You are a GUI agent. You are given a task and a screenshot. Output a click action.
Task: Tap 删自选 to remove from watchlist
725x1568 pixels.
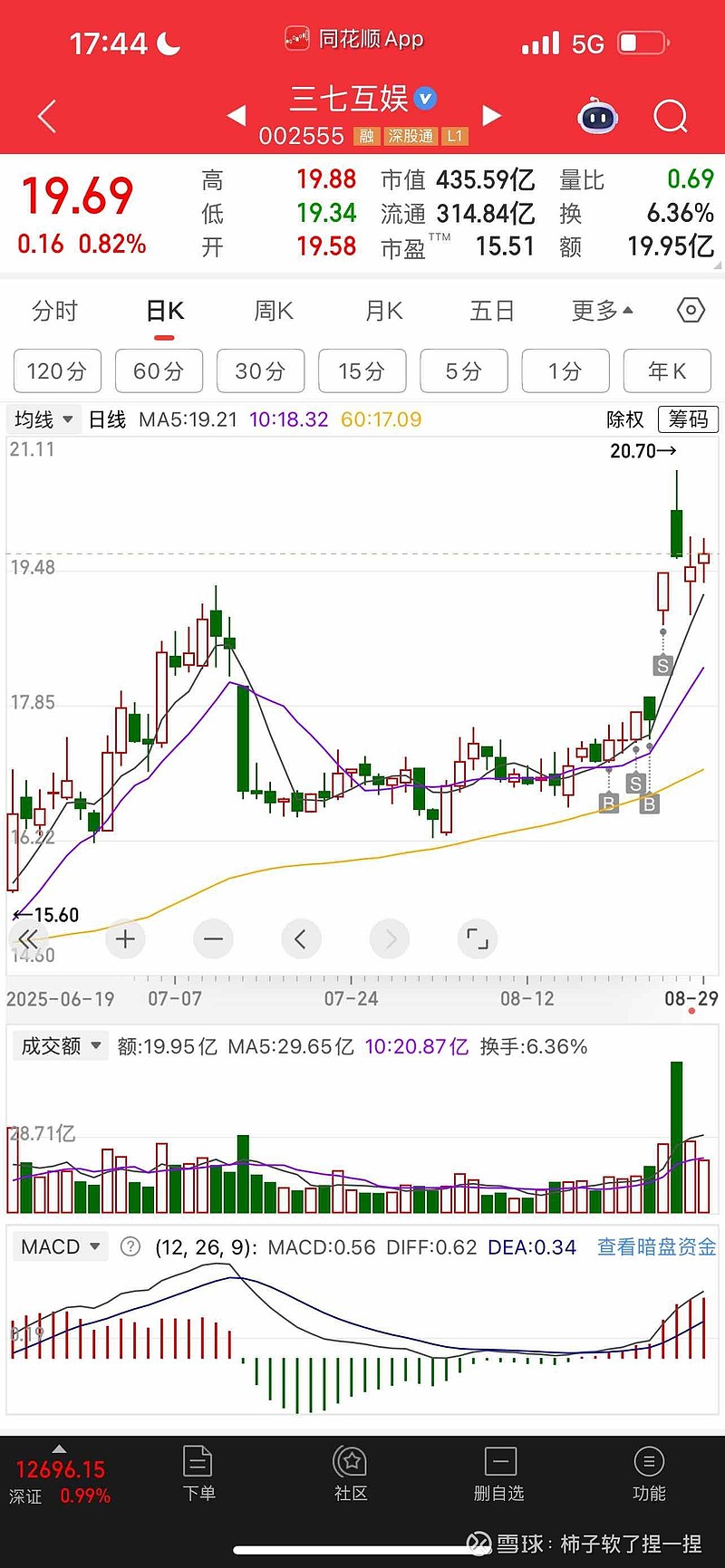(x=499, y=1475)
